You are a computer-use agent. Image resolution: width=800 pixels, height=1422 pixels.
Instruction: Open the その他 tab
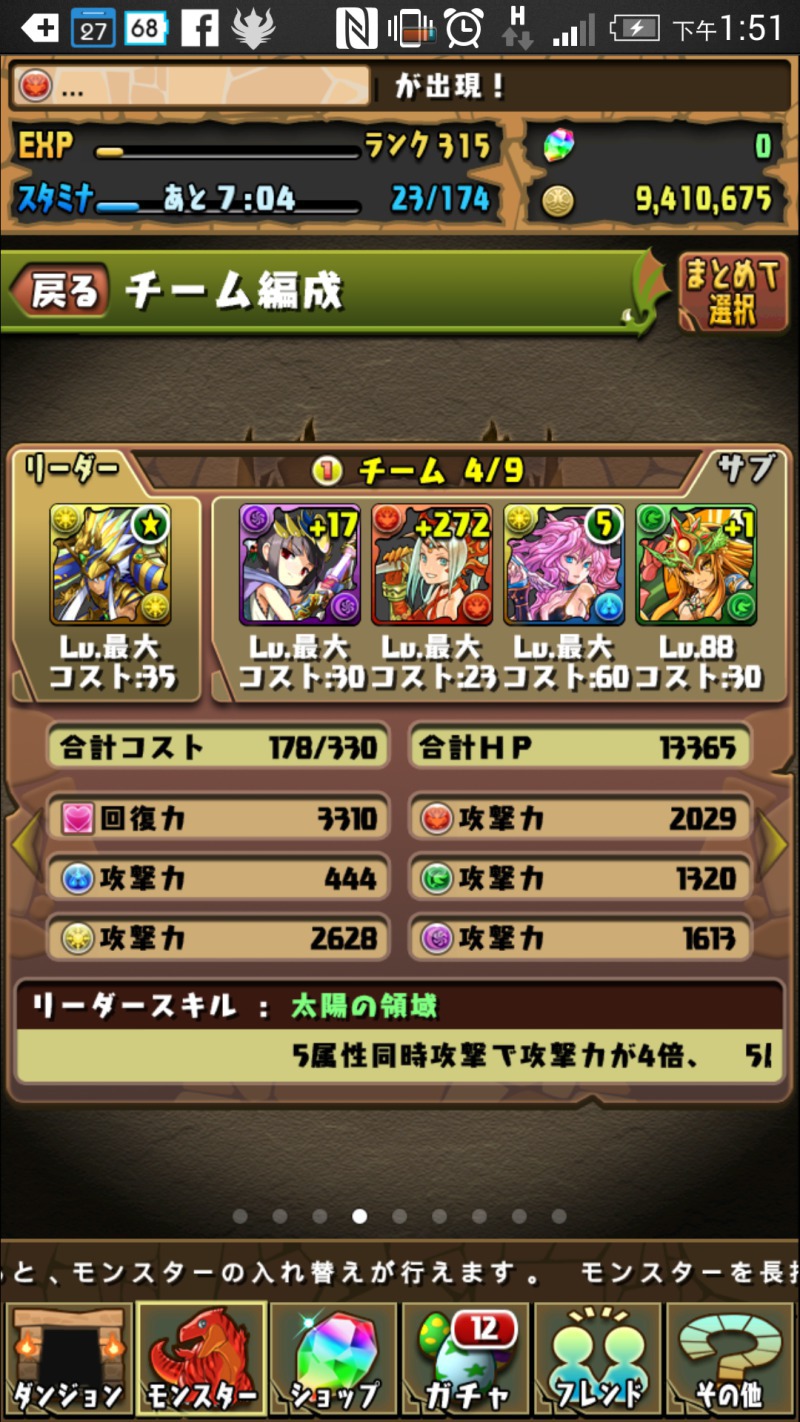point(730,1360)
